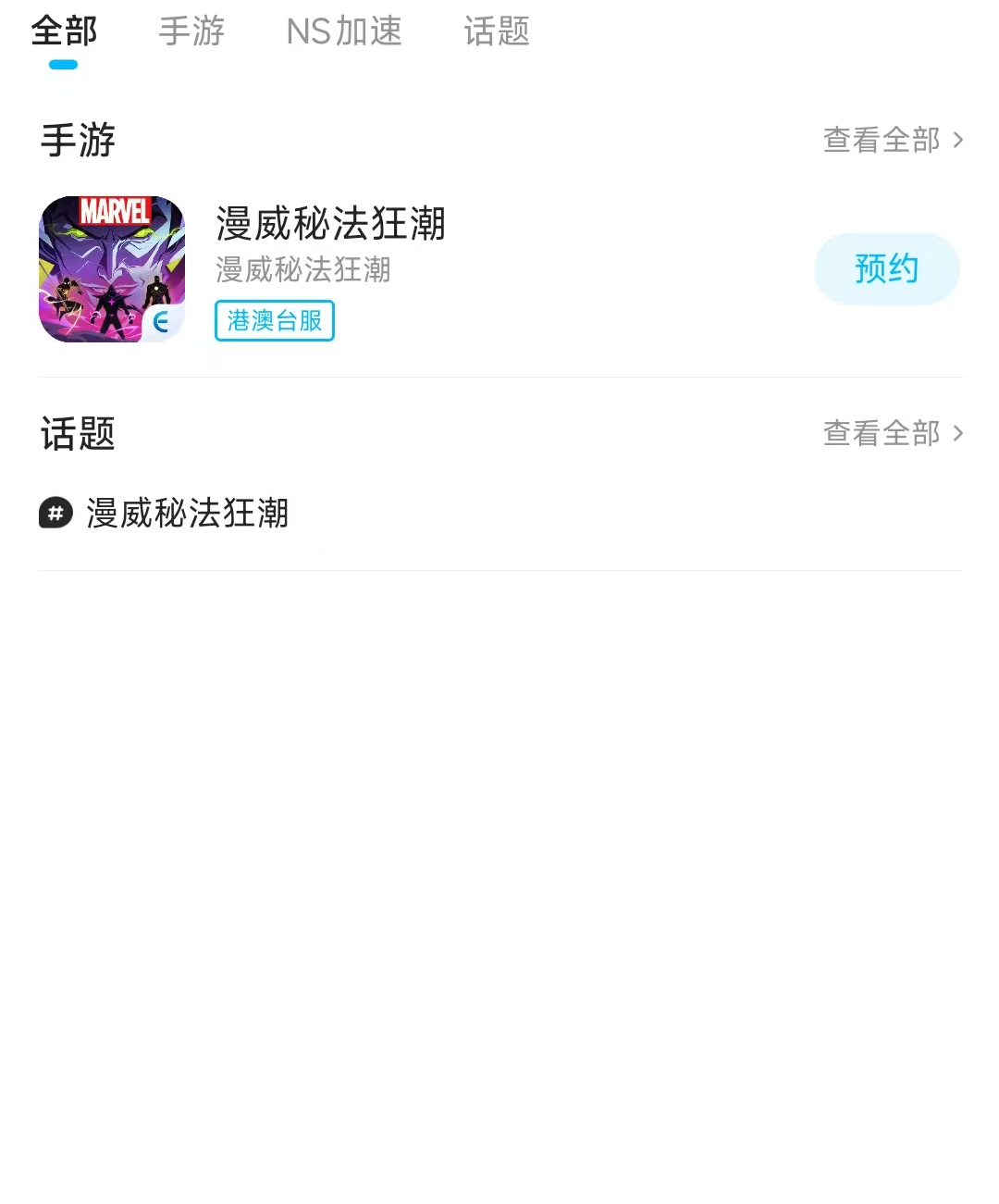View all results in 话题 section
The height and width of the screenshot is (1204, 999).
pos(892,433)
